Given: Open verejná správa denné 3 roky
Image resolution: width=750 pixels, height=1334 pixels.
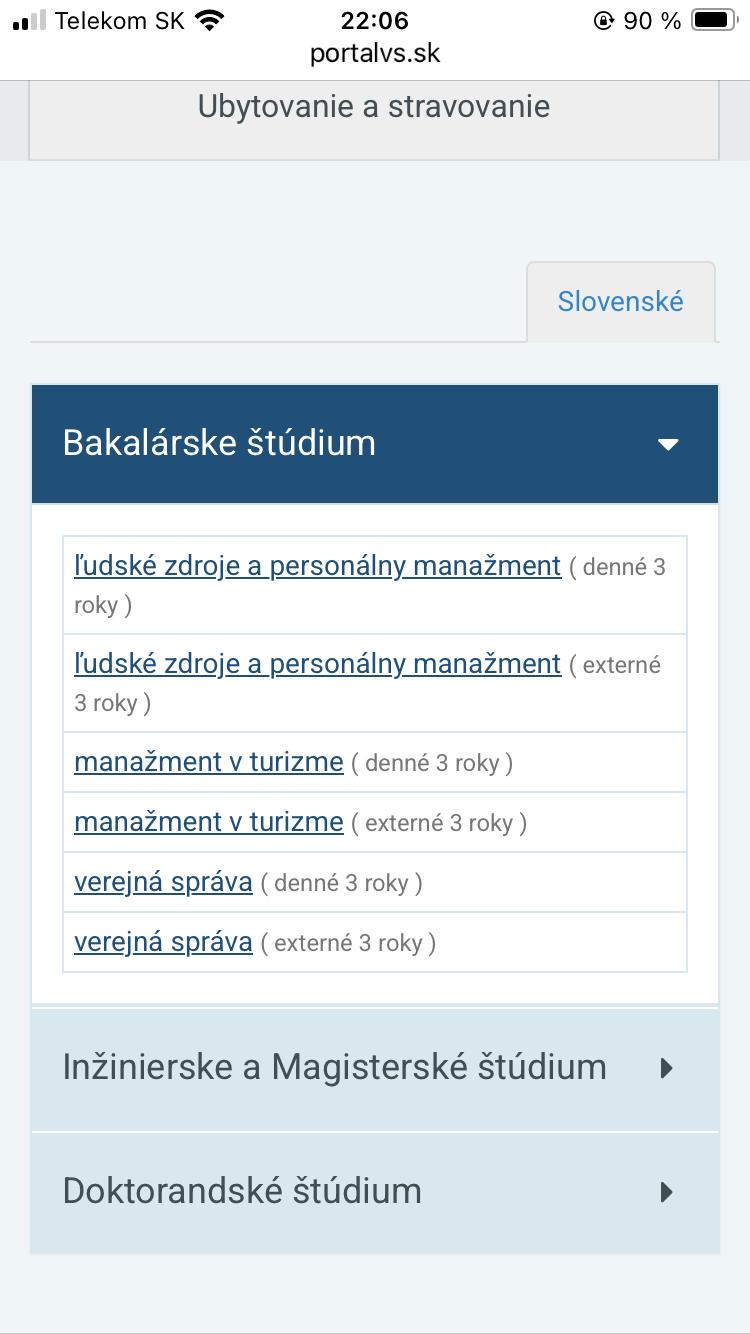Looking at the screenshot, I should [163, 882].
